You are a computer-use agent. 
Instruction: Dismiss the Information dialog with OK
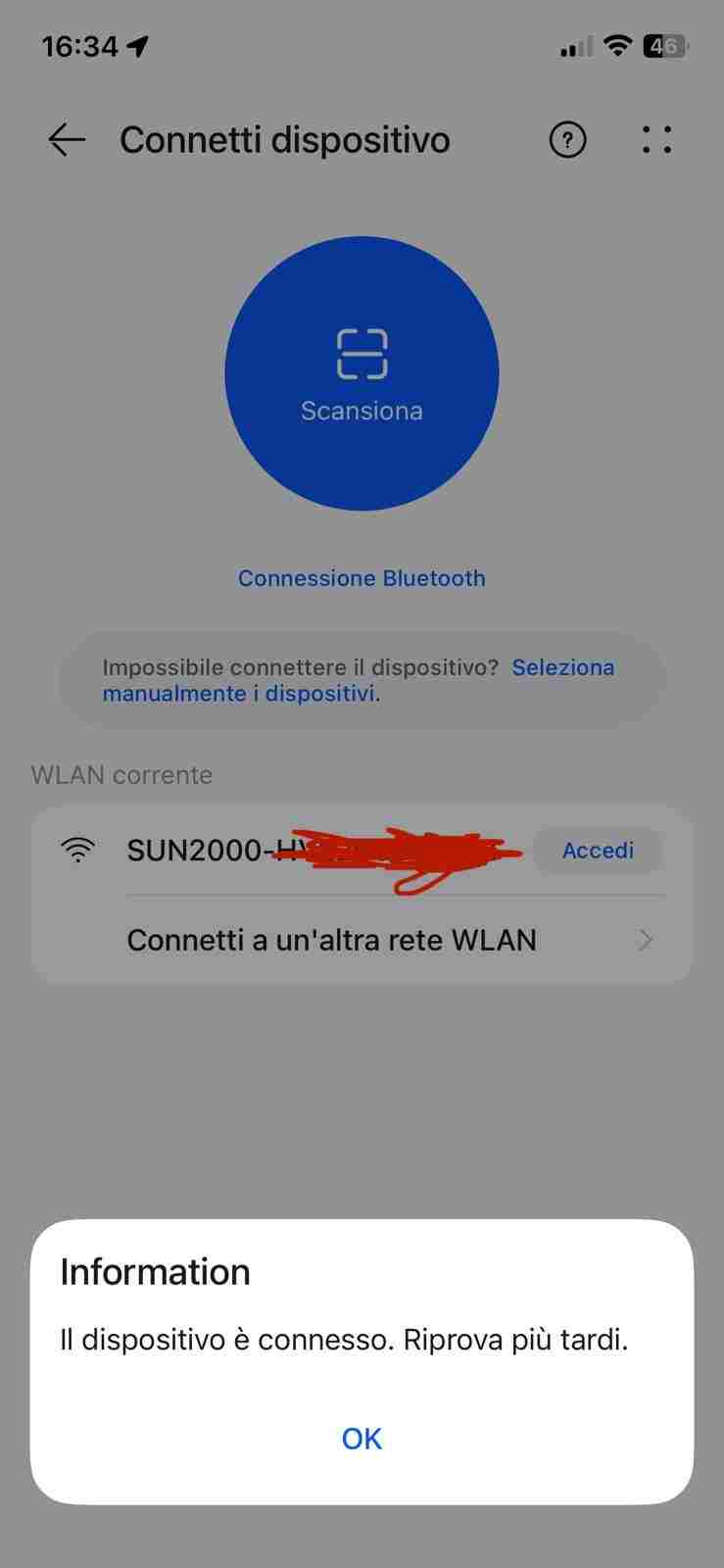click(x=362, y=1438)
